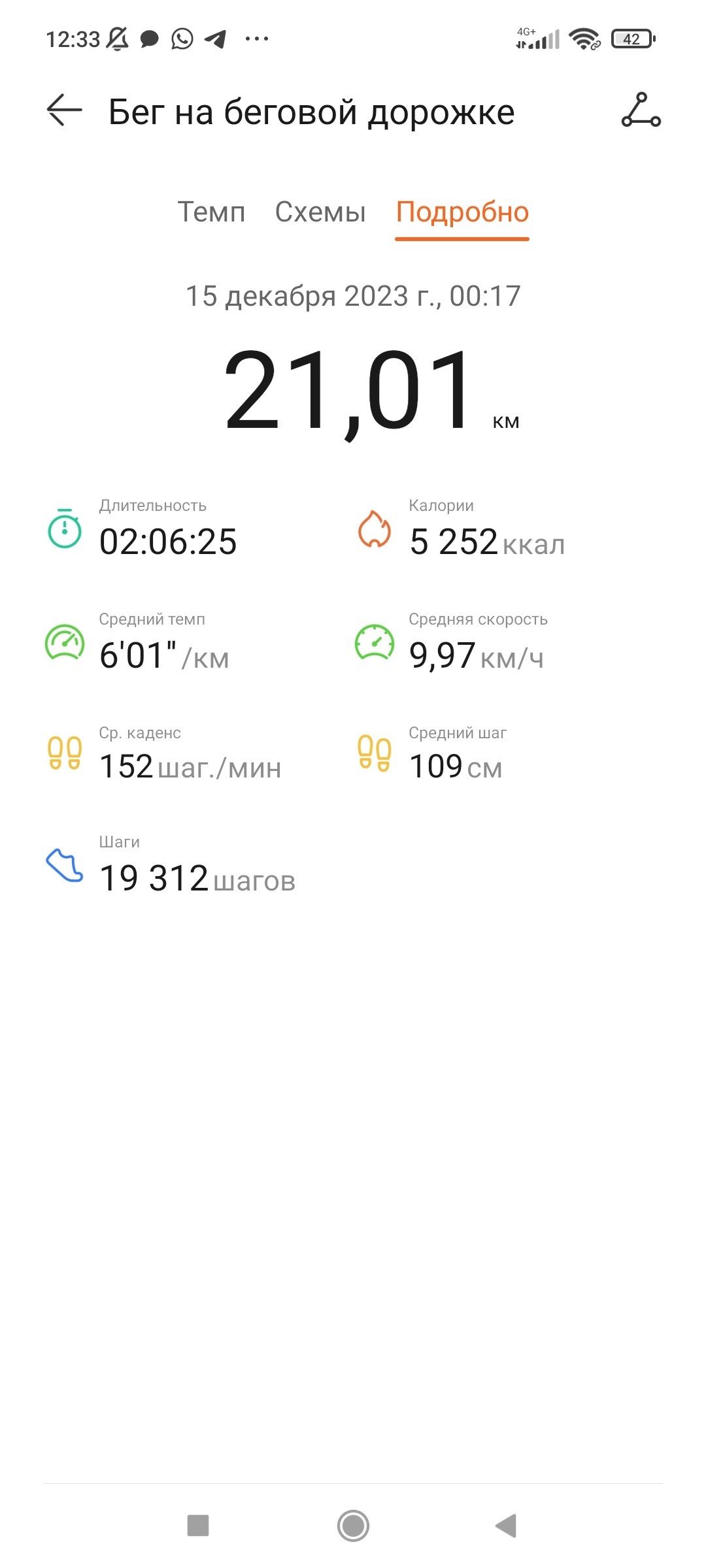Go back using the top arrow

(x=64, y=110)
